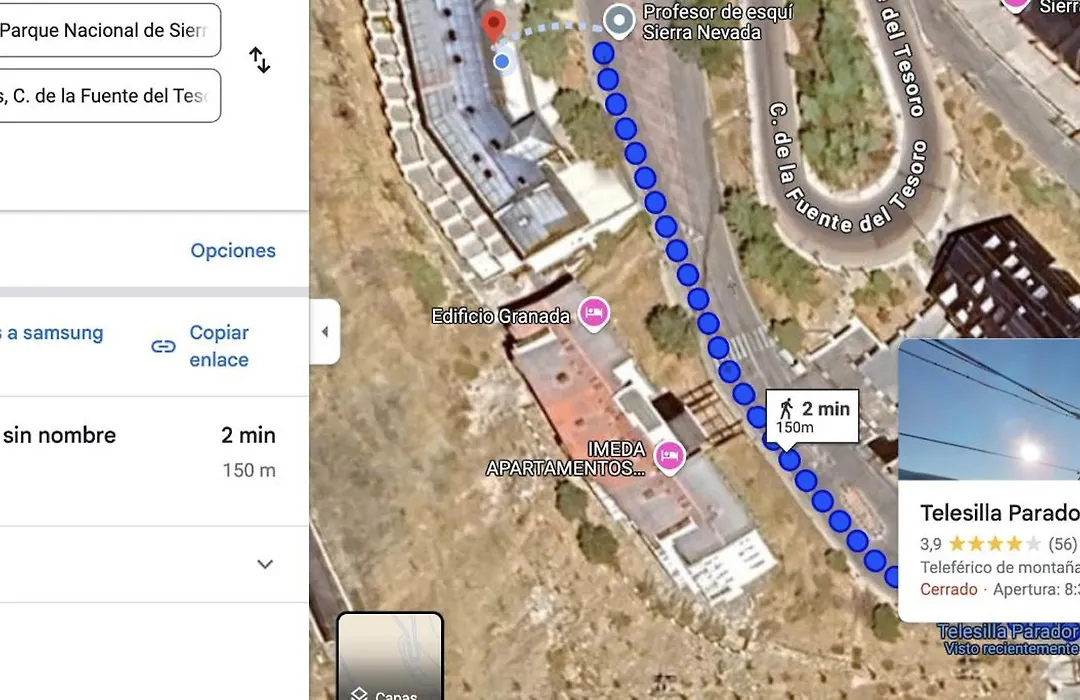The width and height of the screenshot is (1080, 700).
Task: Edit the C. de la Fuente del Tesoro destination field
Action: 105,96
